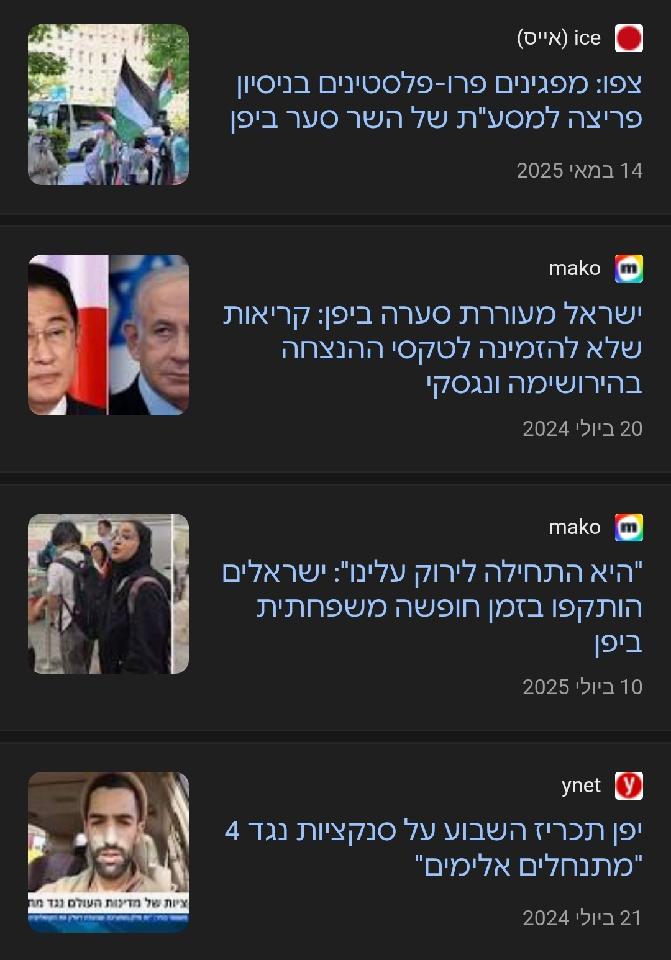The height and width of the screenshot is (960, 671).
Task: Open ynet article on Japan sanctions against settlers
Action: (434, 847)
